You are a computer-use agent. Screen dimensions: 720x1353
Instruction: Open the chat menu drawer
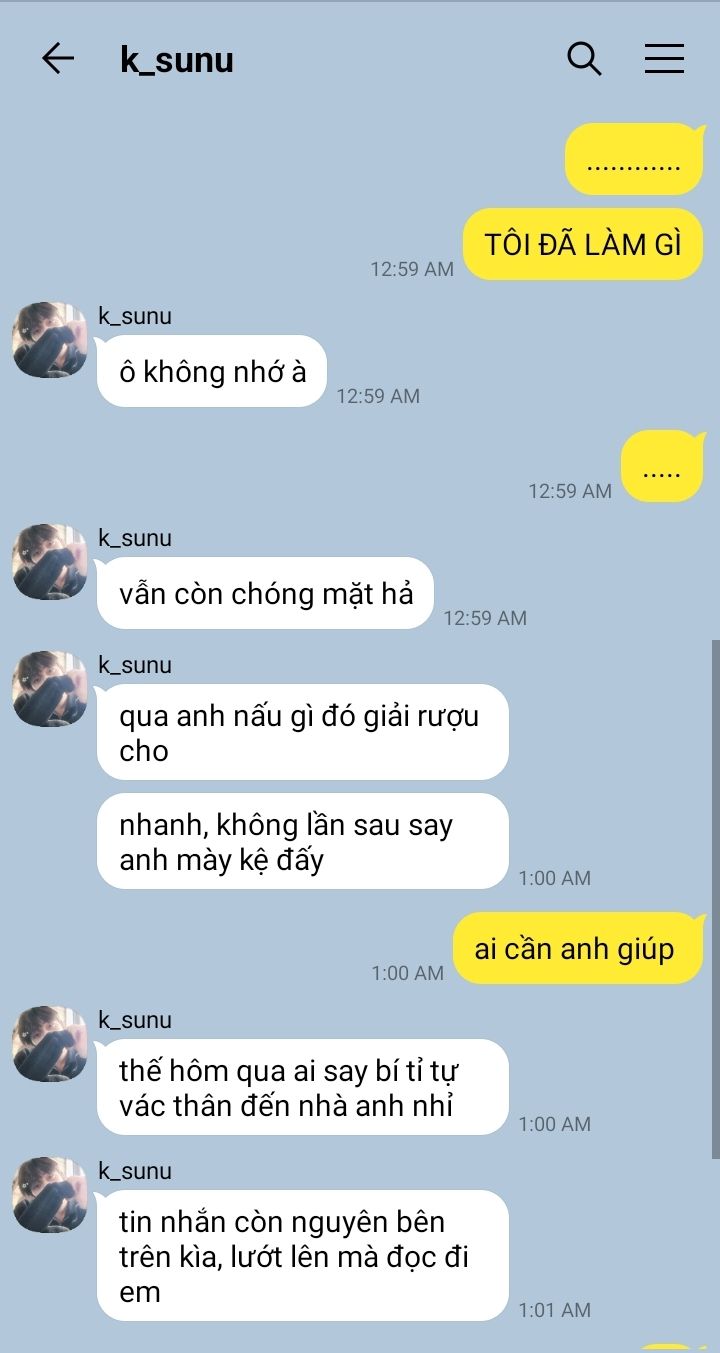664,59
